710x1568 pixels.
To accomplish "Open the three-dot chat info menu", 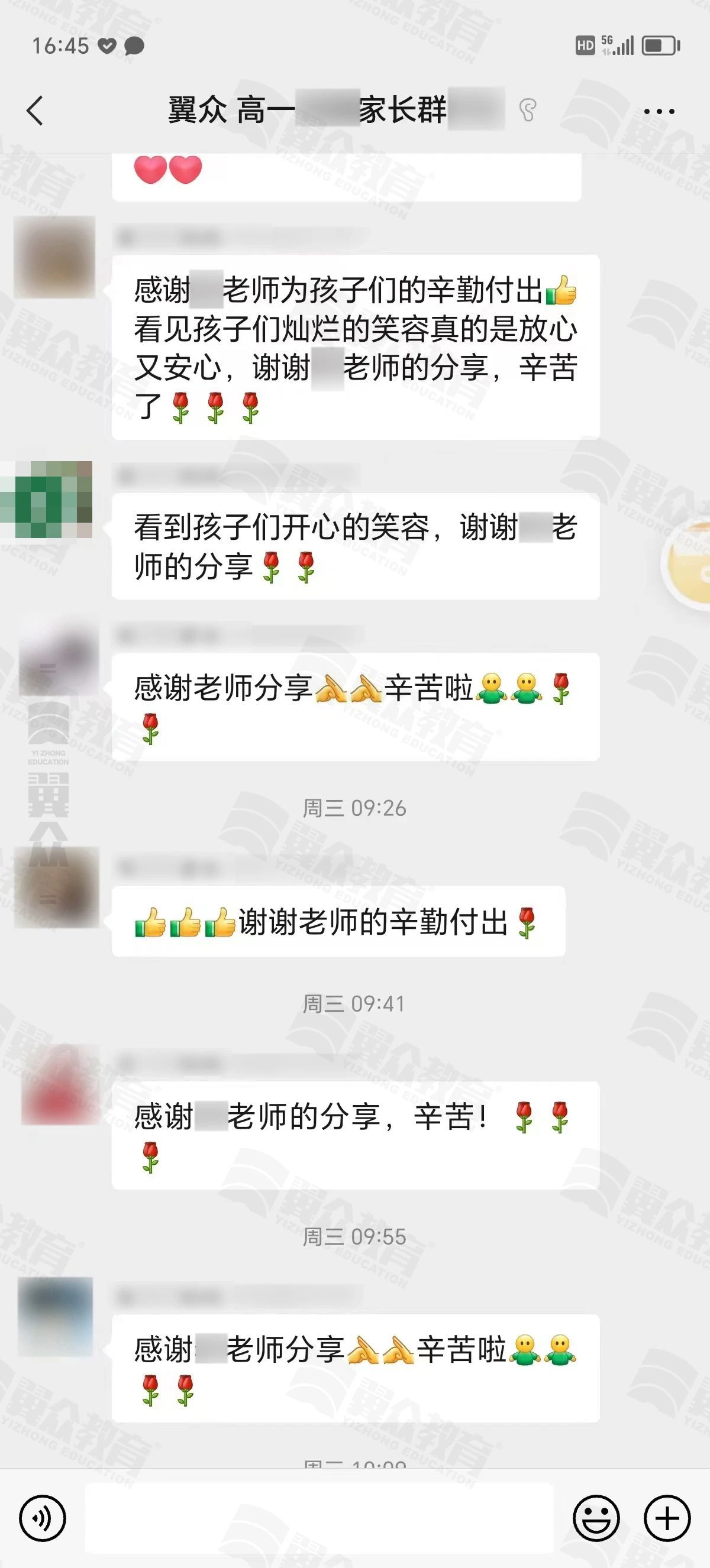I will 659,111.
